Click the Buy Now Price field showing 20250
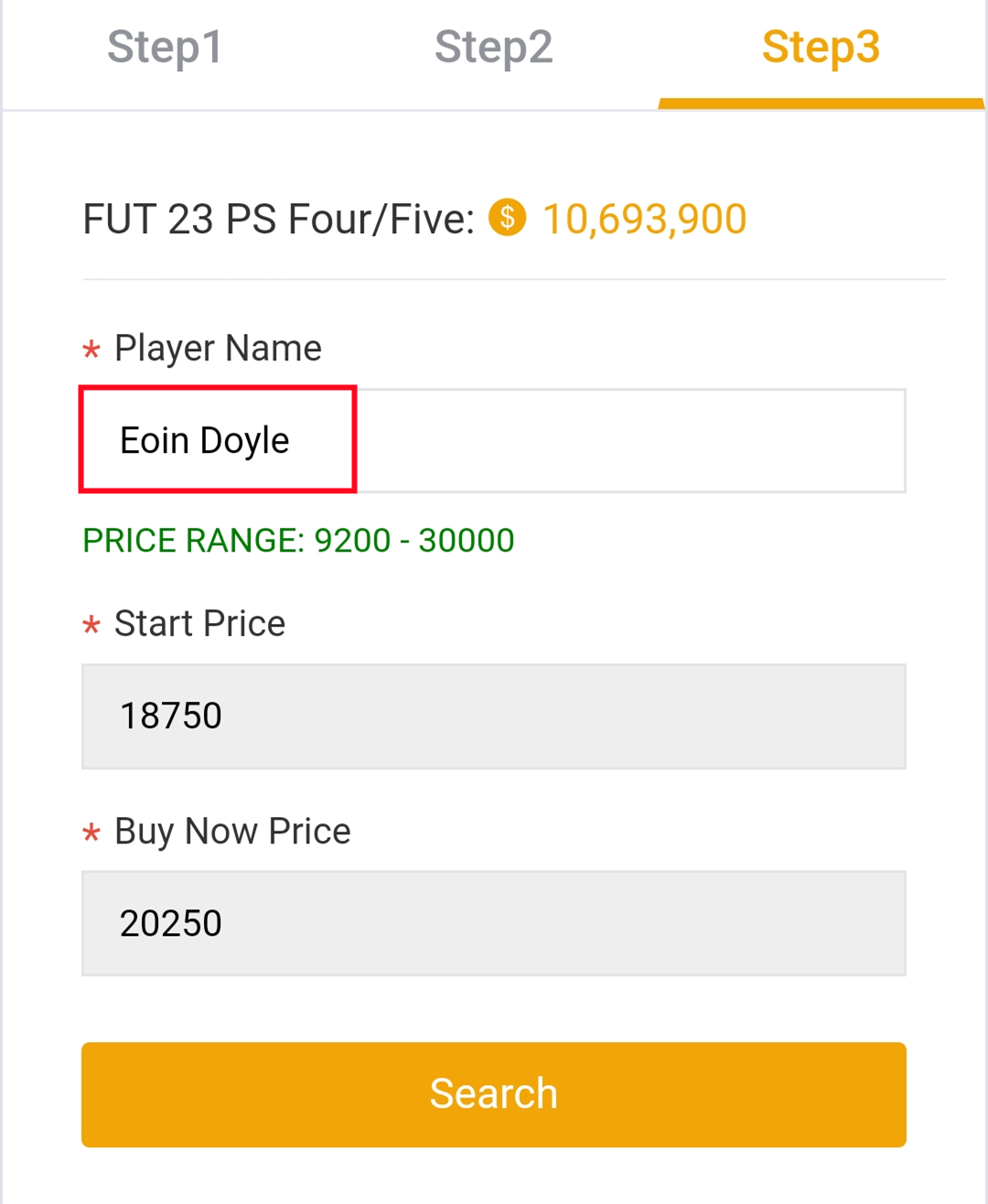The width and height of the screenshot is (988, 1204). click(493, 923)
